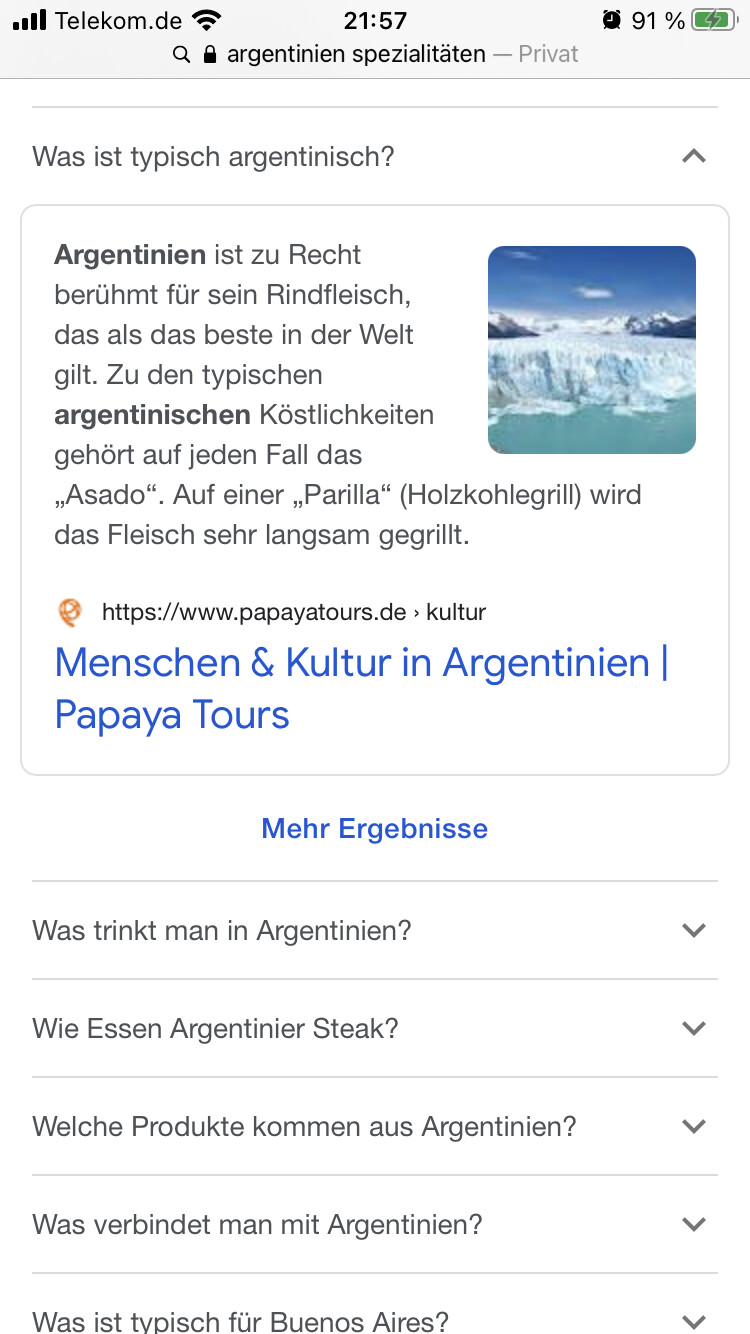750x1334 pixels.
Task: Tap the 'Mehr Ergebnisse' link
Action: click(x=374, y=828)
